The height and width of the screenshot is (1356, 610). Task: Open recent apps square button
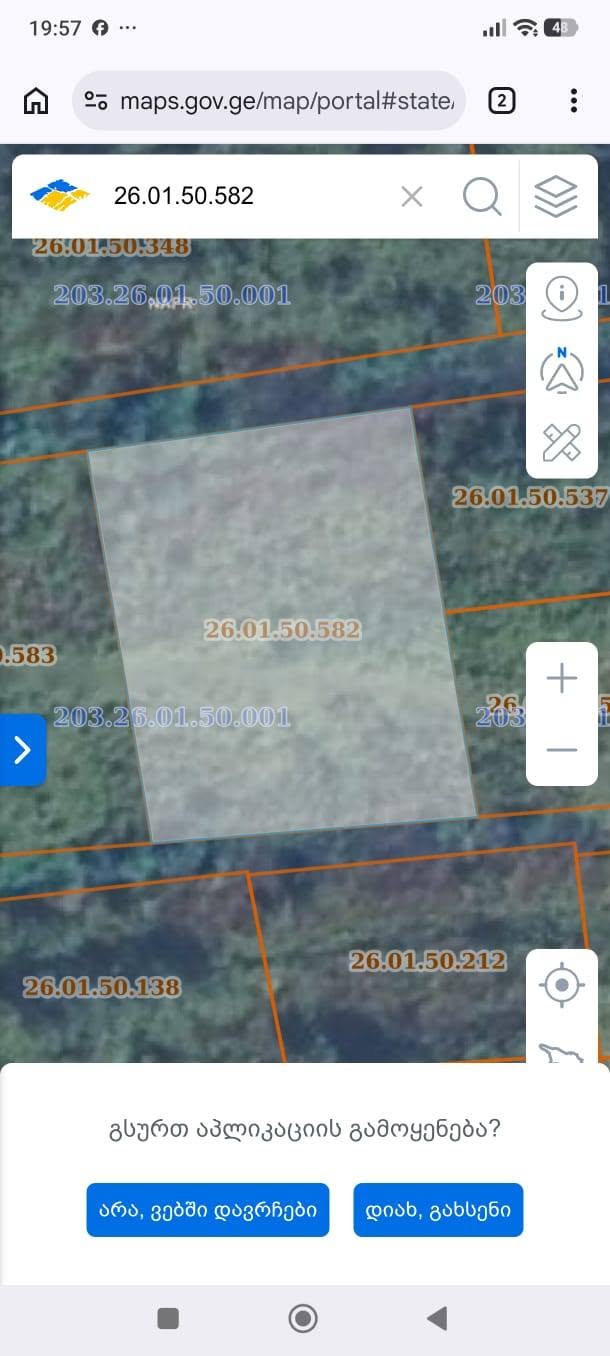click(168, 1319)
